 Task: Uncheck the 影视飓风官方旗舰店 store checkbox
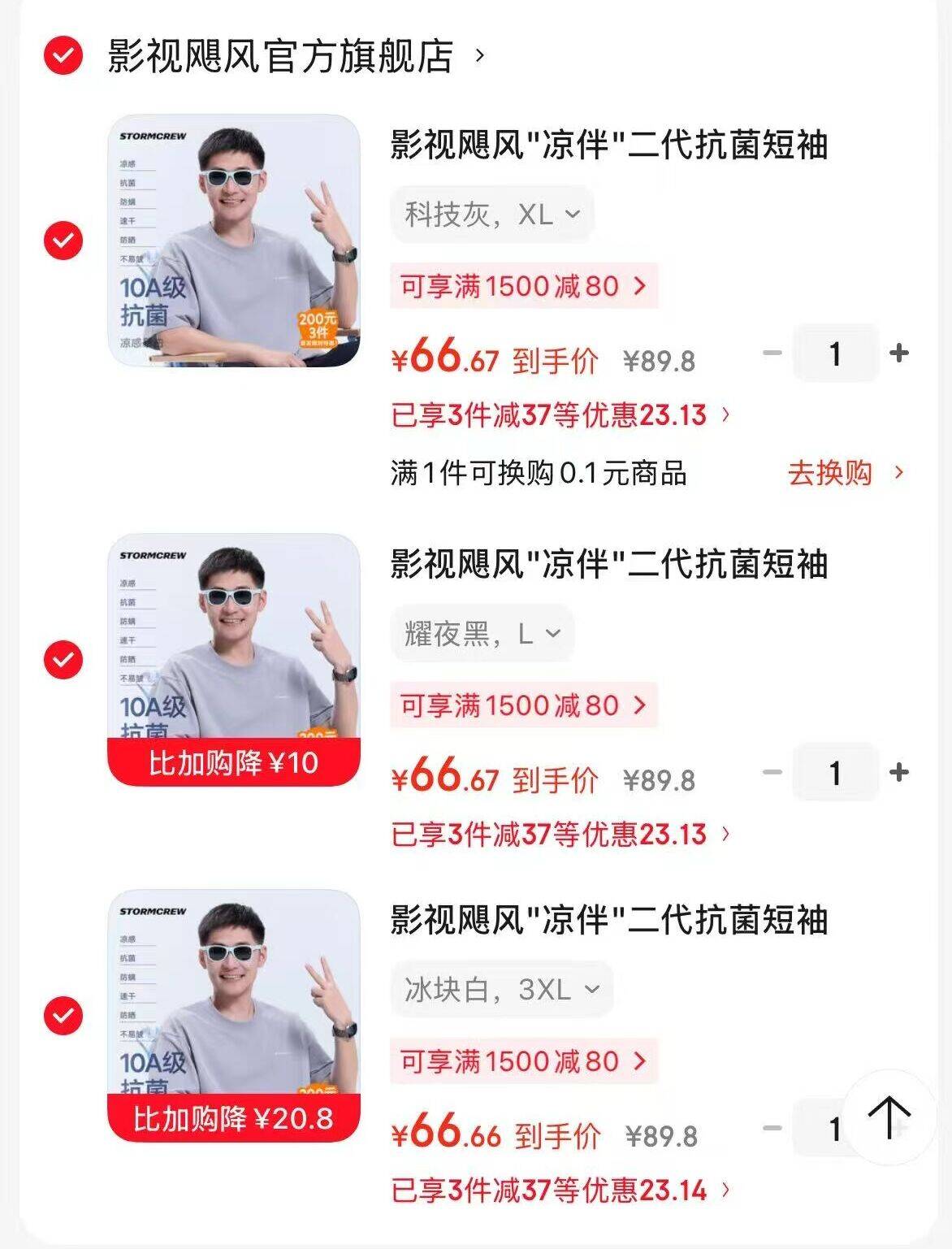[62, 57]
